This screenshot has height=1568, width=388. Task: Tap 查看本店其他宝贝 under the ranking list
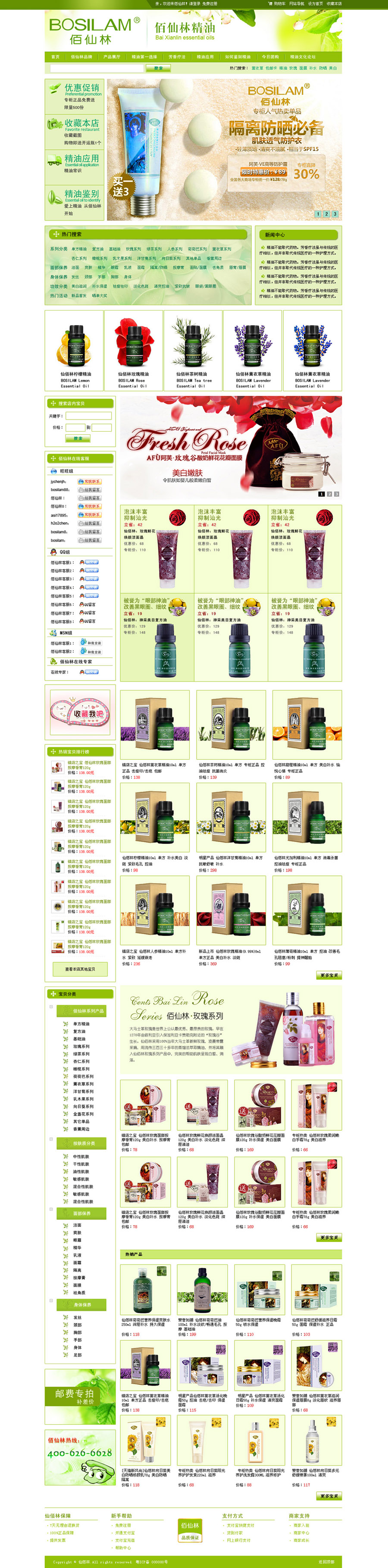(80, 969)
